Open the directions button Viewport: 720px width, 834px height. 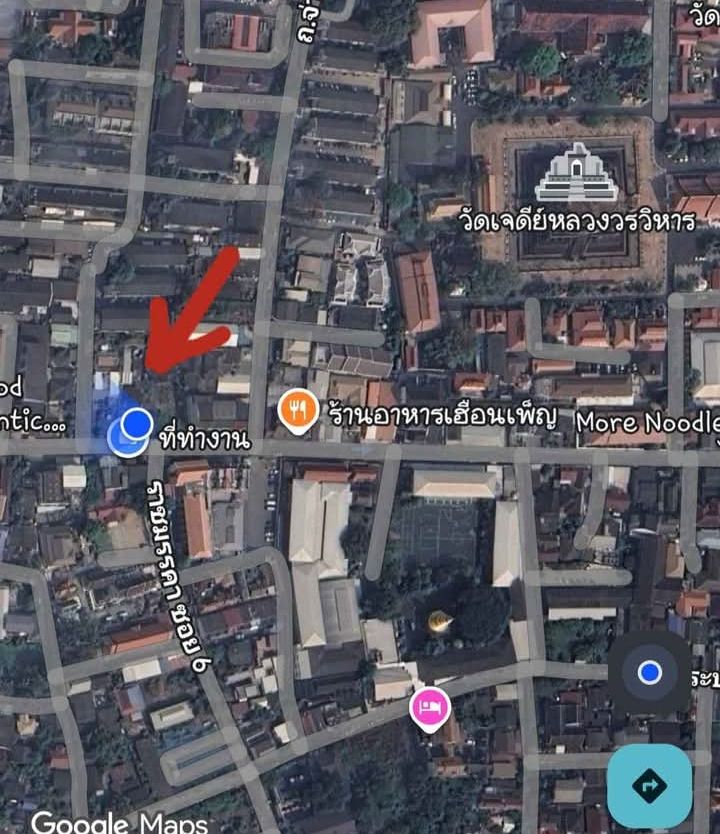tap(650, 786)
